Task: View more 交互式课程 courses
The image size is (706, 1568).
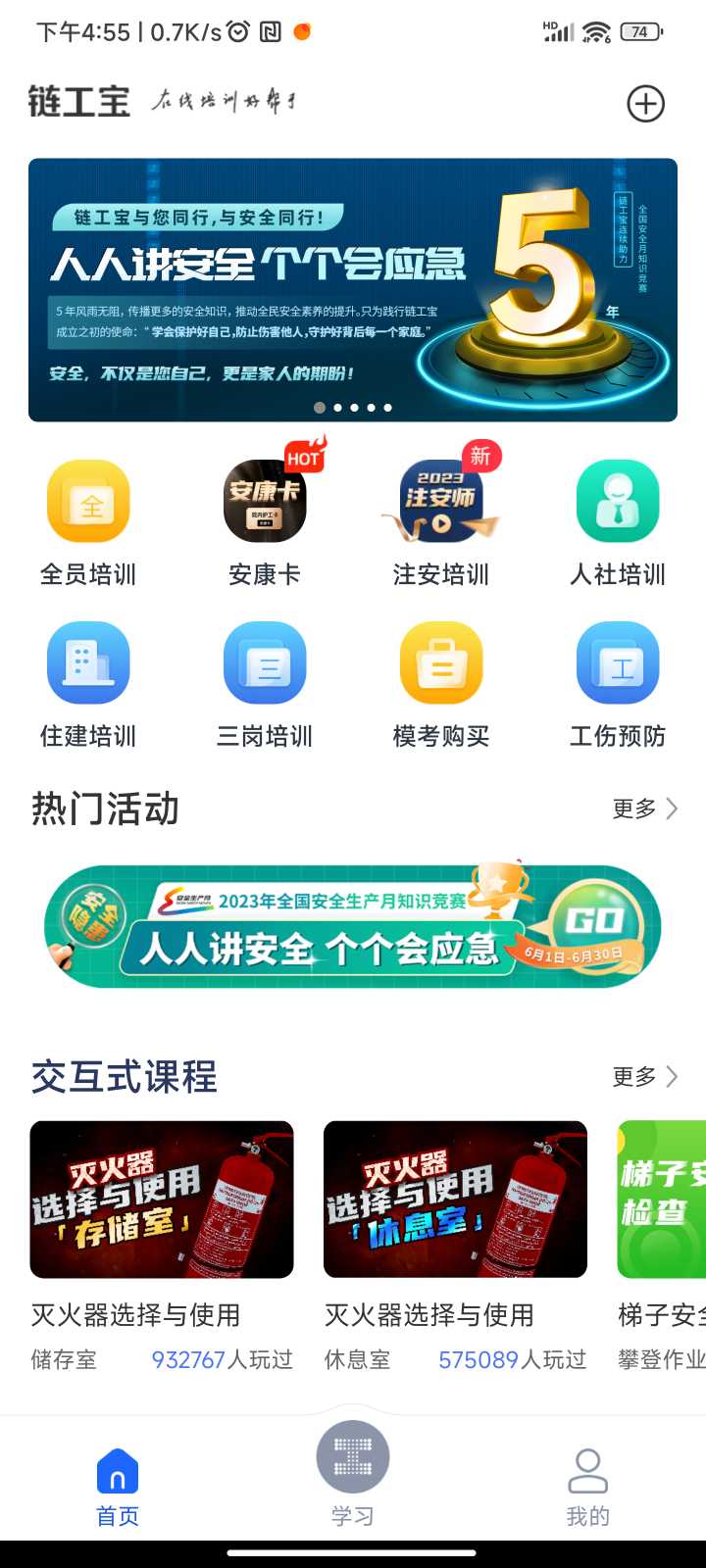Action: coord(645,1076)
